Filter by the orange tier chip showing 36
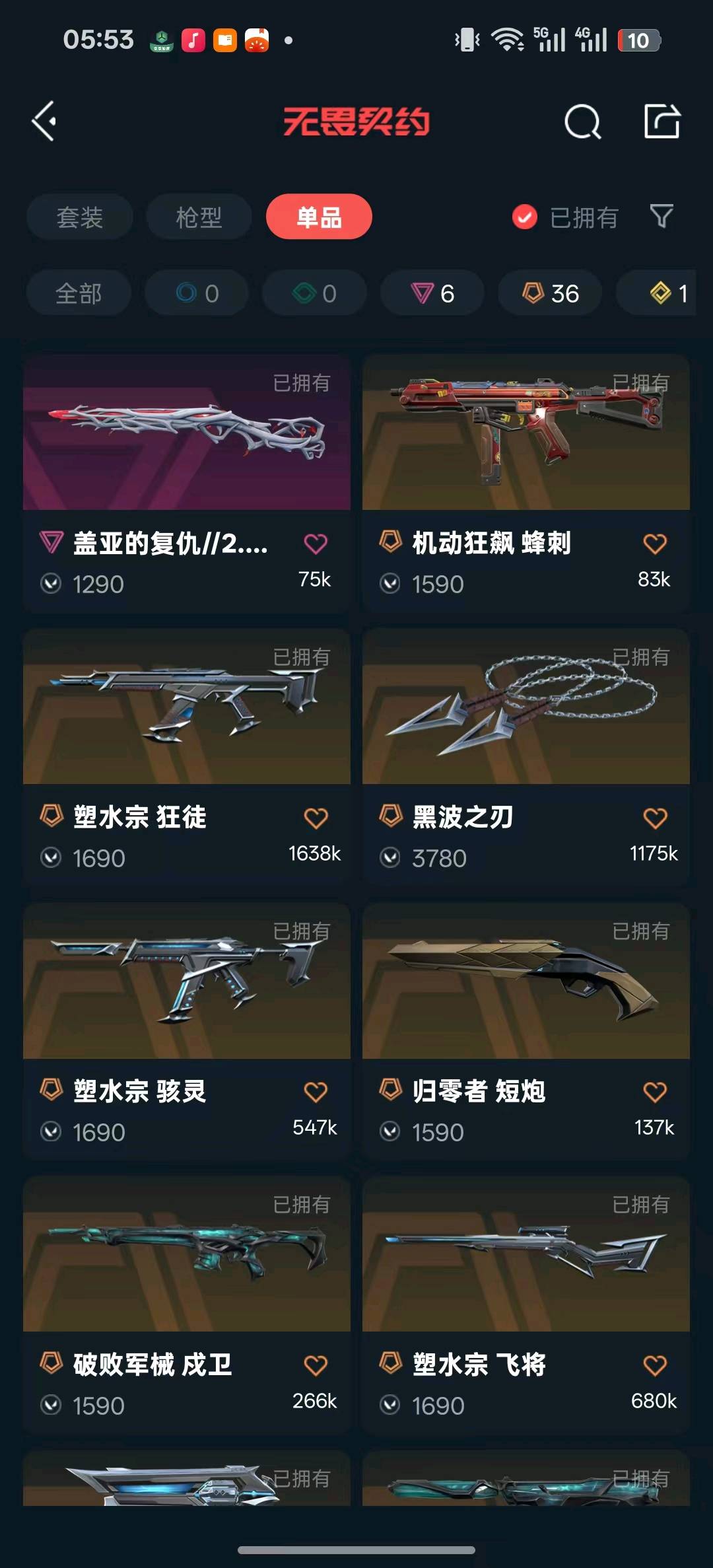713x1568 pixels. [x=550, y=293]
